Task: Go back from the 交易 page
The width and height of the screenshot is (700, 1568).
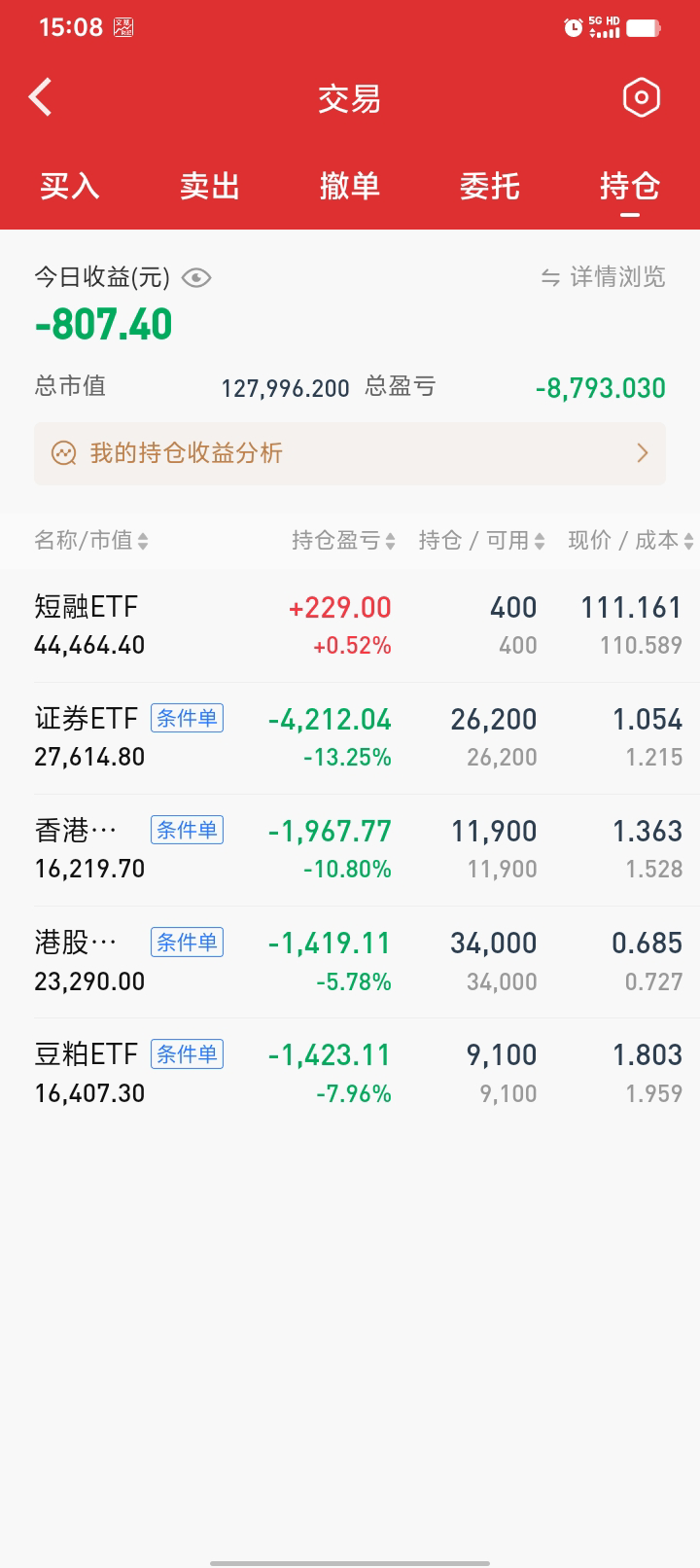Action: click(41, 97)
